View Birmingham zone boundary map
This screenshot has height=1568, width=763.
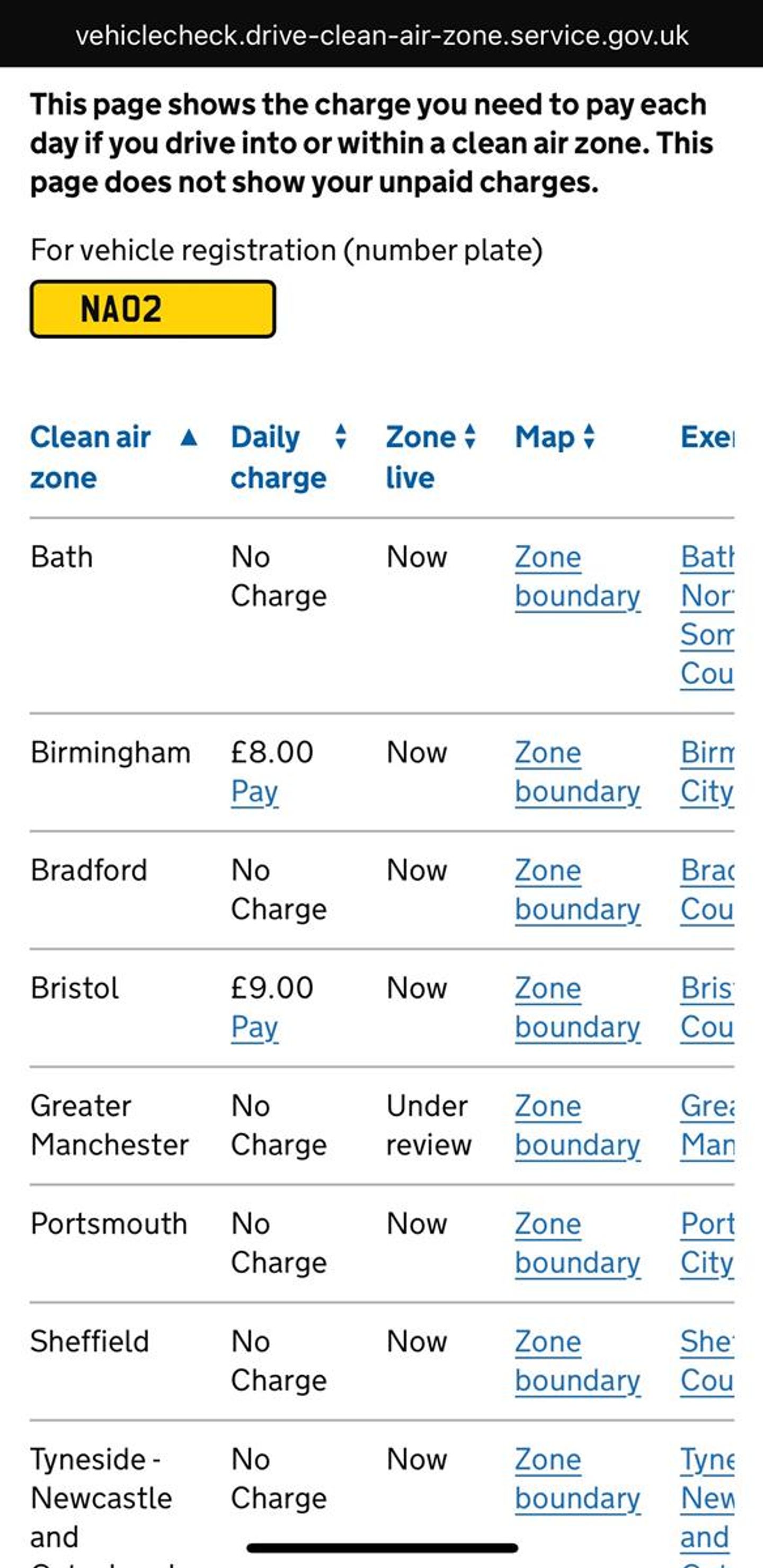click(x=578, y=772)
